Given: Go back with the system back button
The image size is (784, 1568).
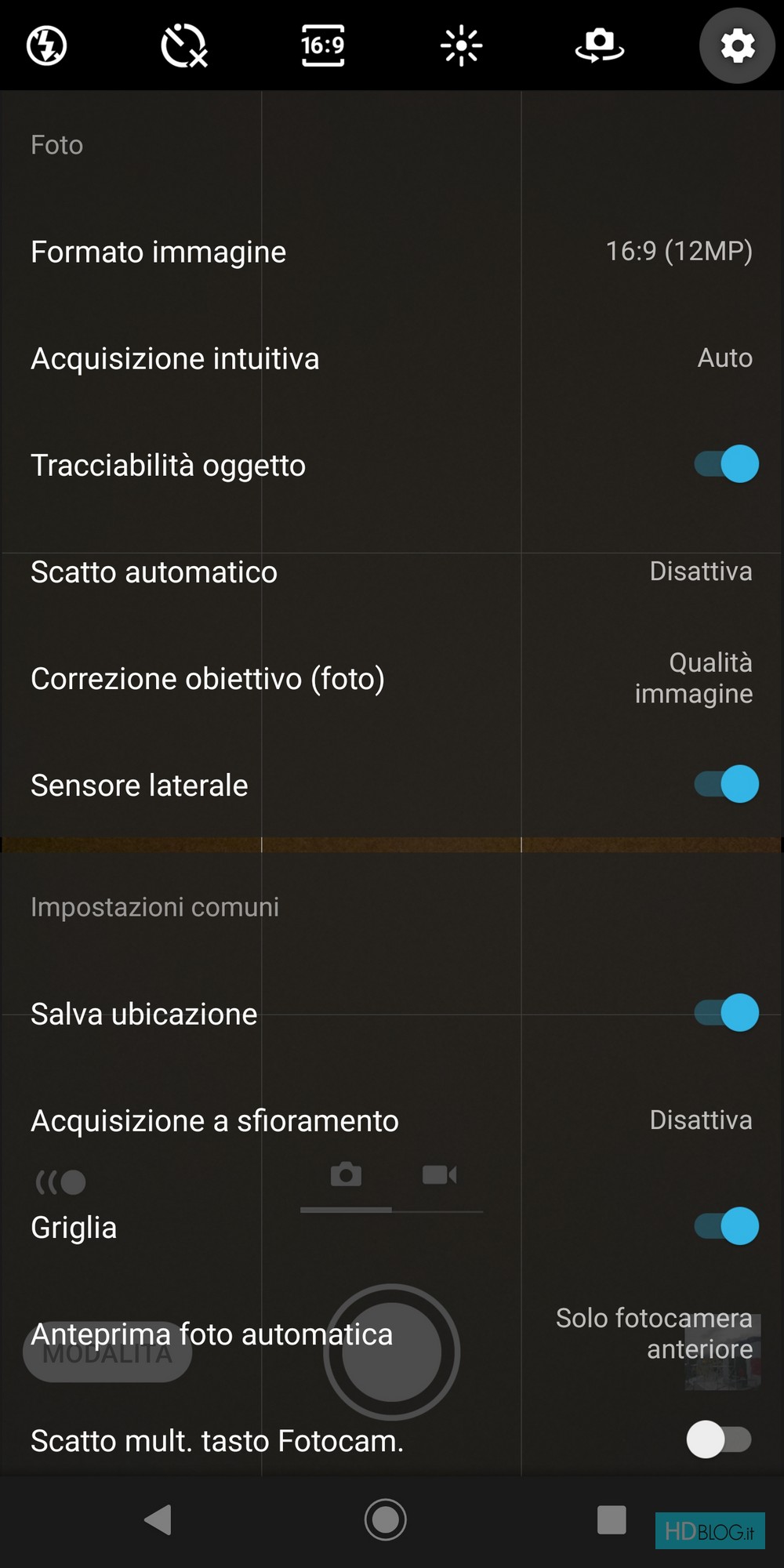Looking at the screenshot, I should pyautogui.click(x=159, y=1519).
